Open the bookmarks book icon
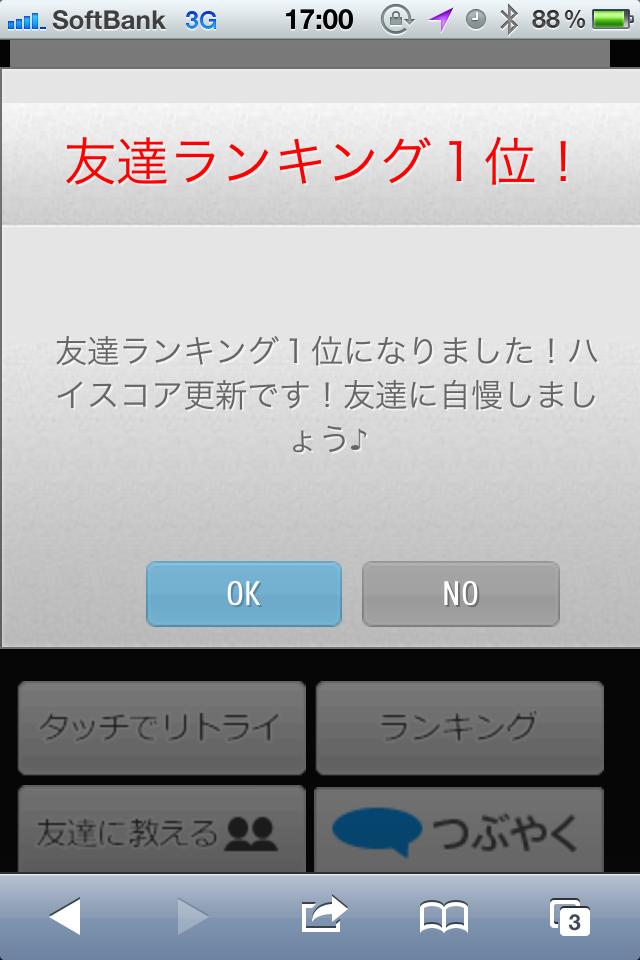 pyautogui.click(x=444, y=916)
